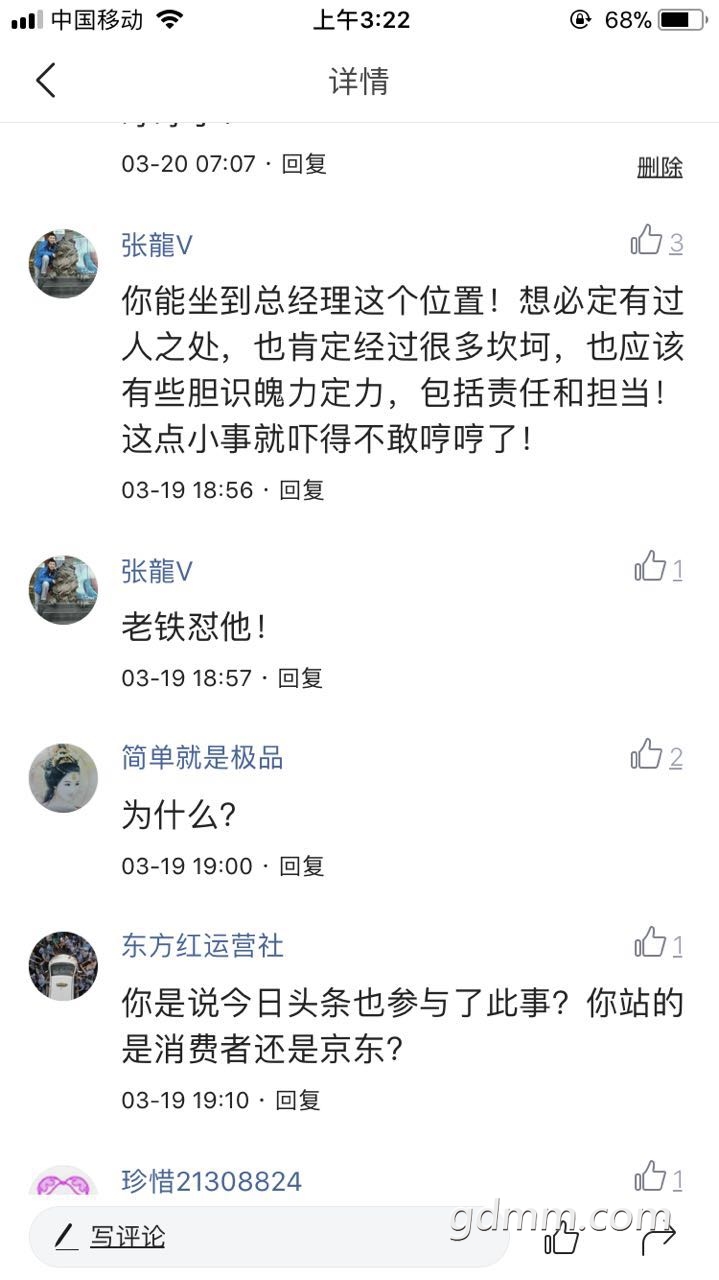
Task: Reply to 简单就是极品's comment
Action: coord(301,866)
